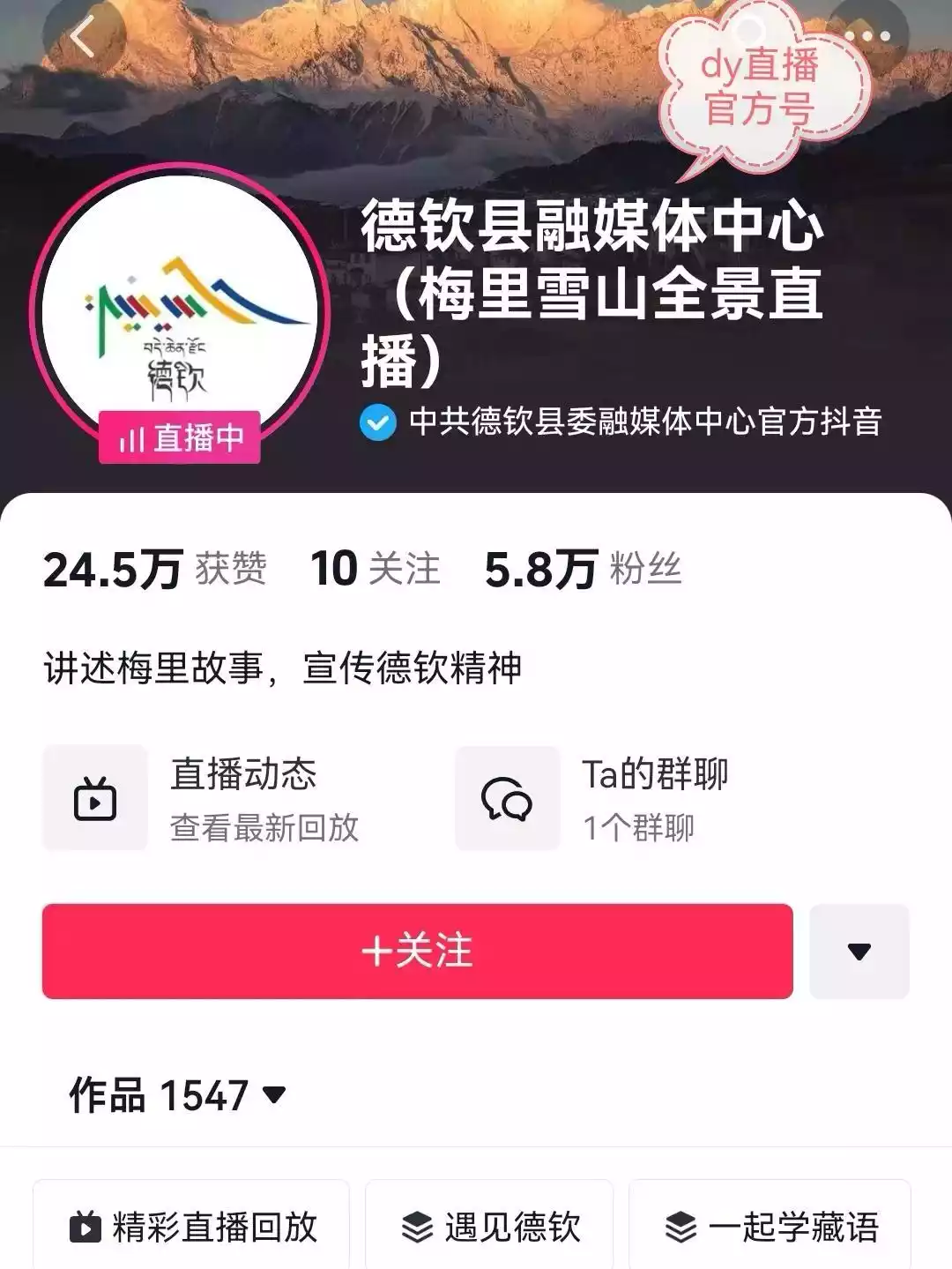This screenshot has width=952, height=1269.
Task: Select the 遇见德钦 collection chip
Action: tap(489, 1226)
